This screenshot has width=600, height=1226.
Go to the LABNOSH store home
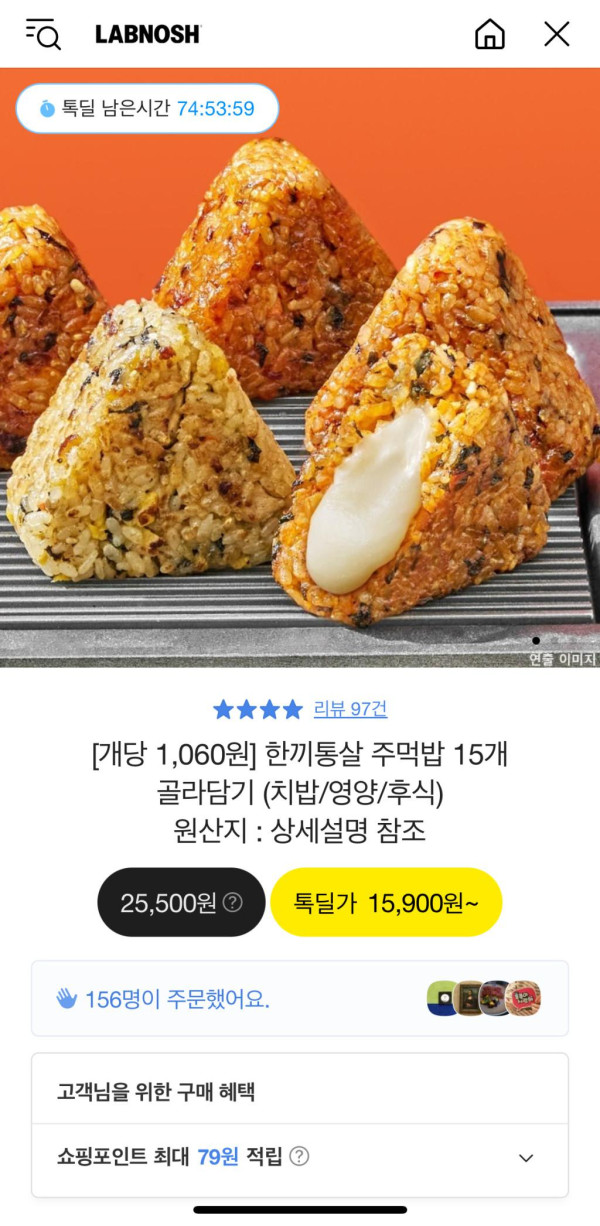click(x=489, y=34)
